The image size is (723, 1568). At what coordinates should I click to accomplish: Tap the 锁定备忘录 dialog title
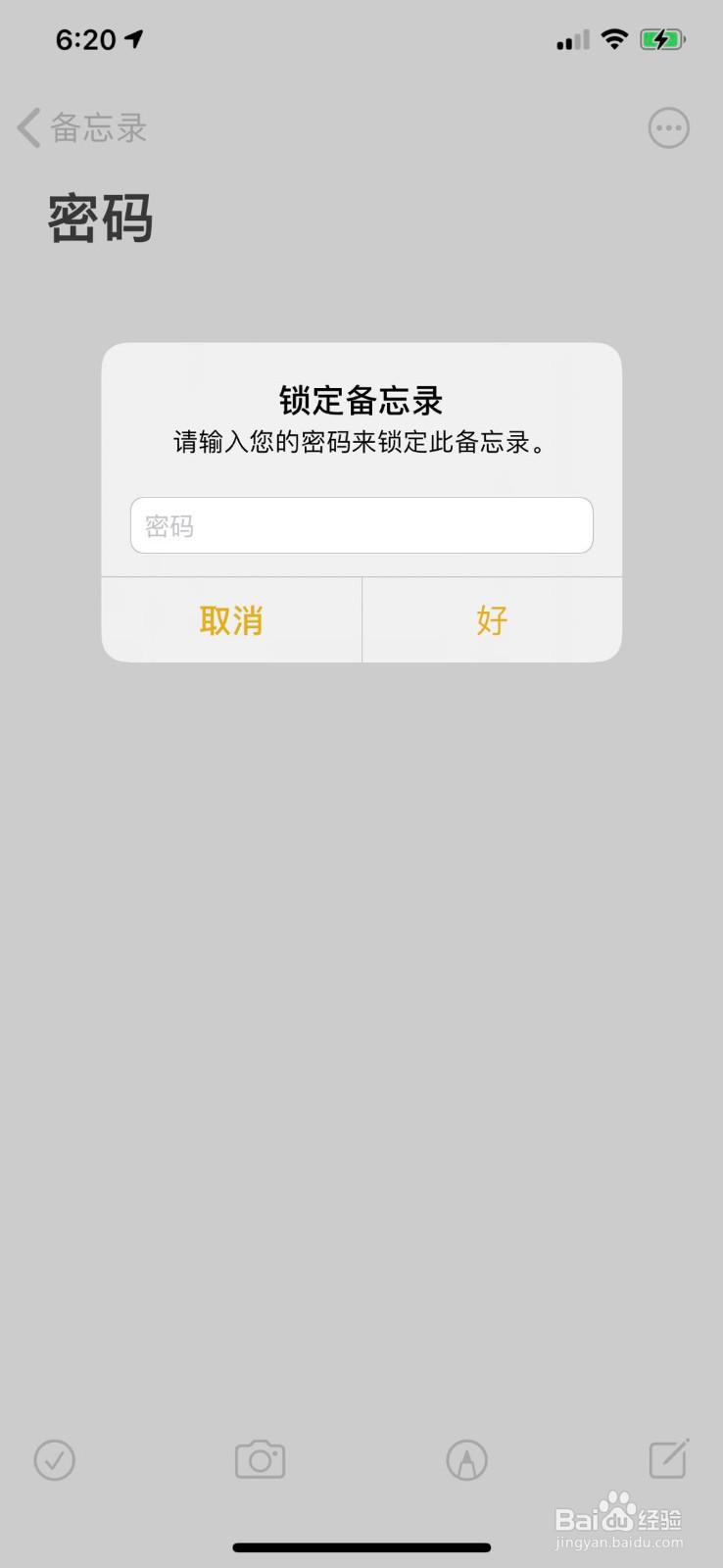click(361, 400)
